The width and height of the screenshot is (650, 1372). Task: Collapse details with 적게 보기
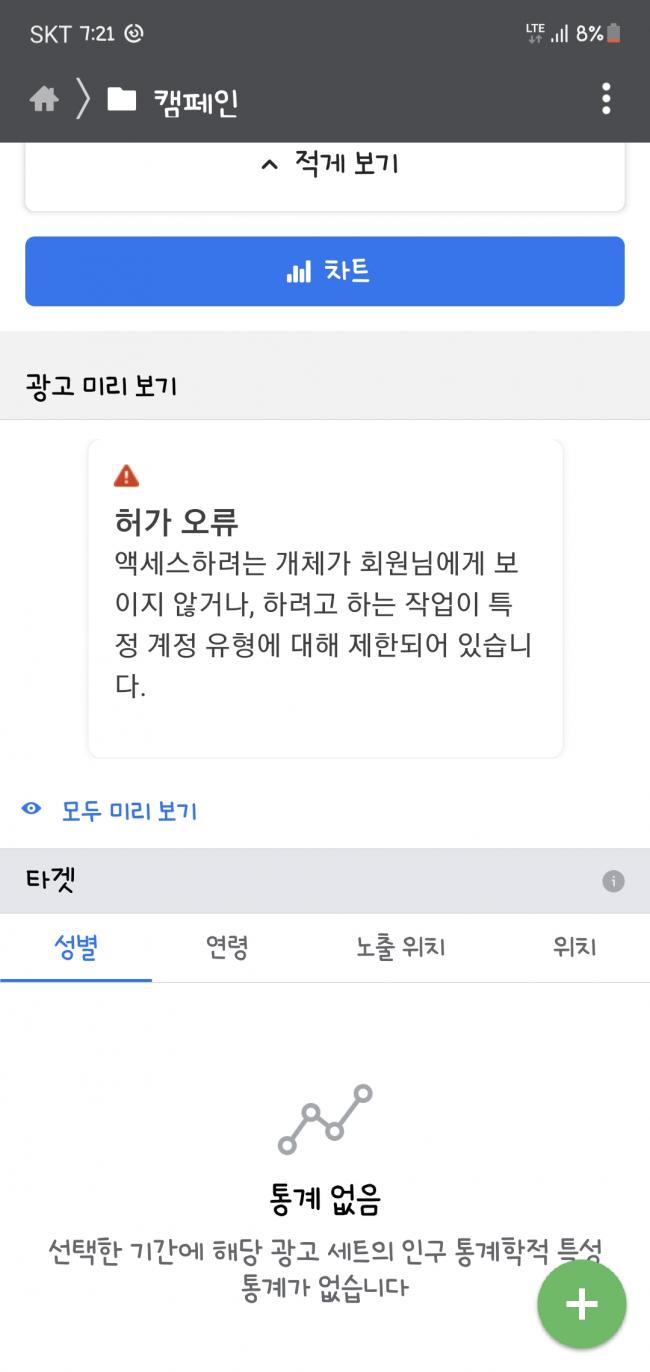328,164
